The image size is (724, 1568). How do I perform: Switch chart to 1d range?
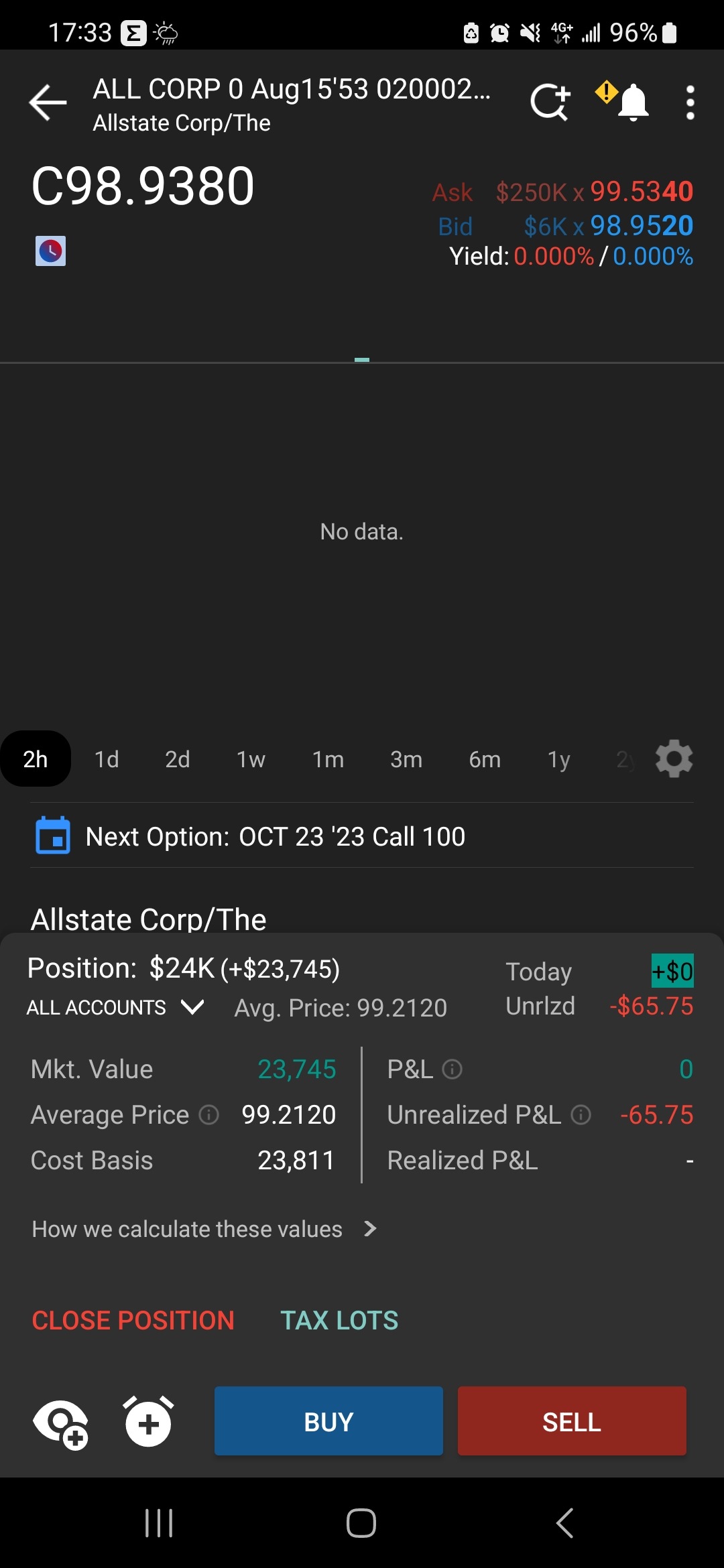point(107,759)
